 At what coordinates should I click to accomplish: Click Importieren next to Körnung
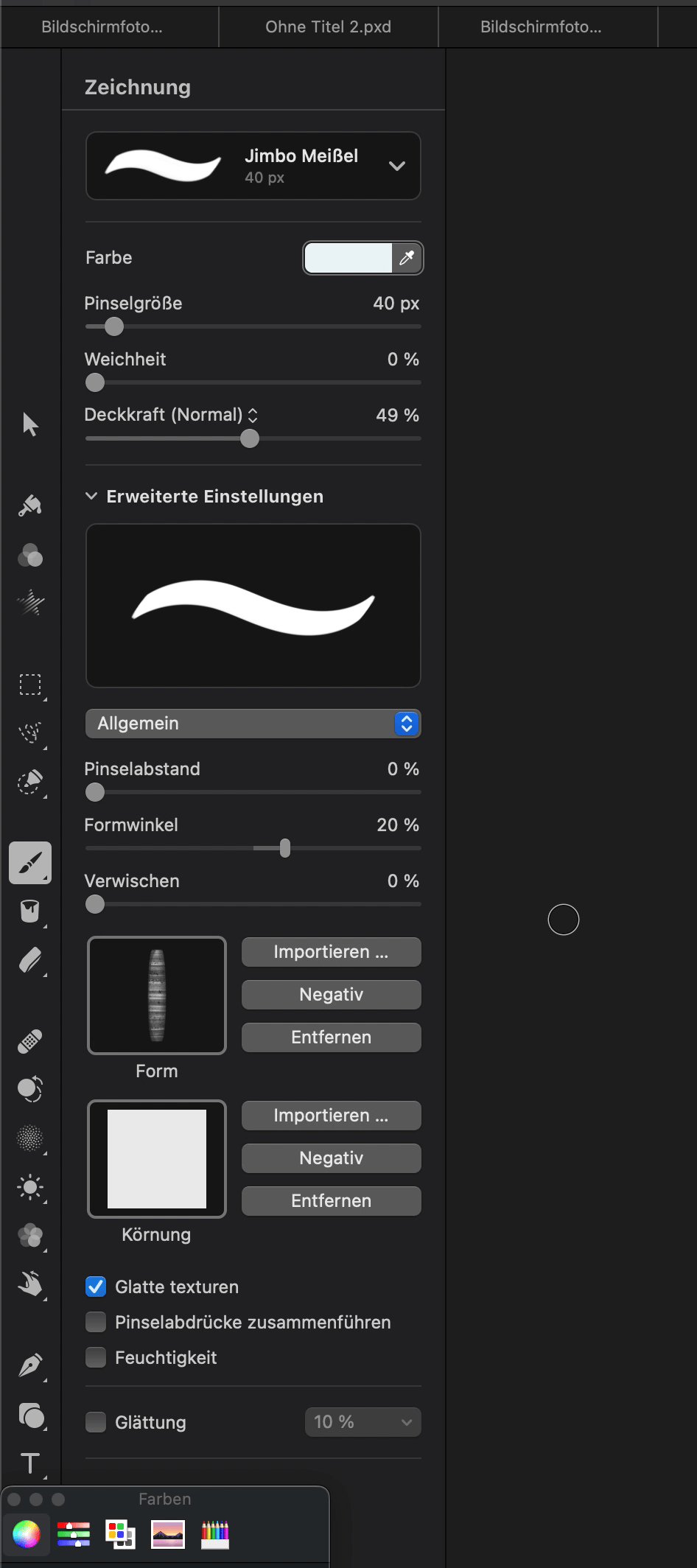coord(331,1116)
